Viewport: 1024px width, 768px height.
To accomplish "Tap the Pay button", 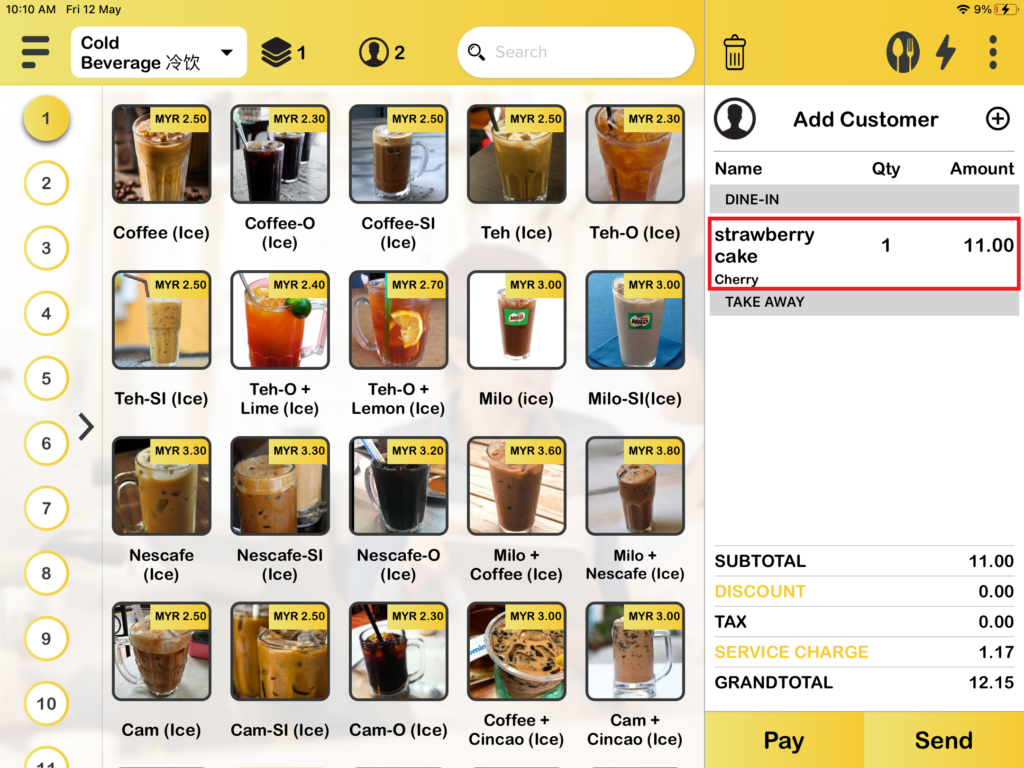I will tap(783, 740).
